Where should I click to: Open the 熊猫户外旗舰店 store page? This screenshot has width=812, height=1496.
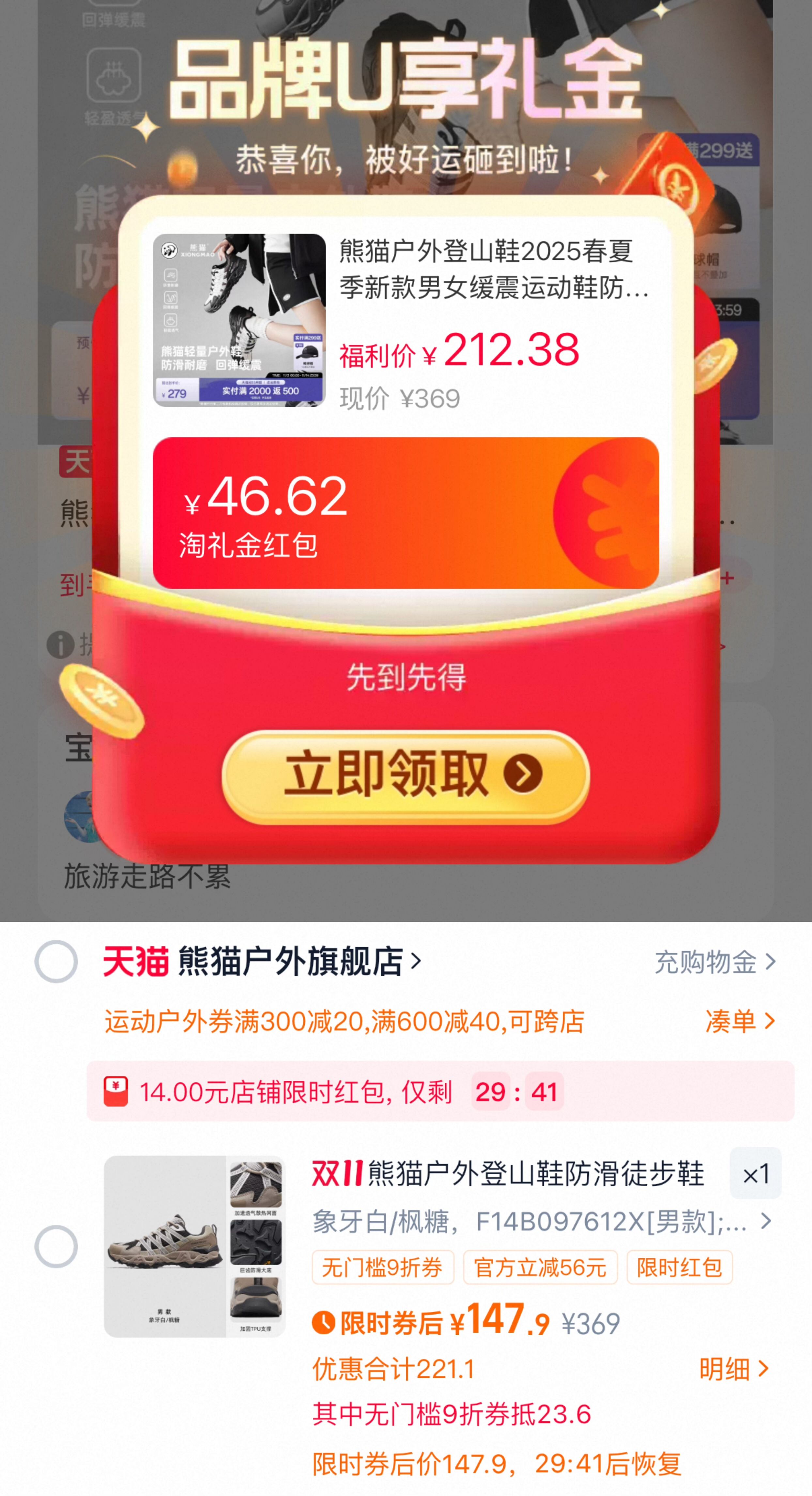pyautogui.click(x=290, y=962)
